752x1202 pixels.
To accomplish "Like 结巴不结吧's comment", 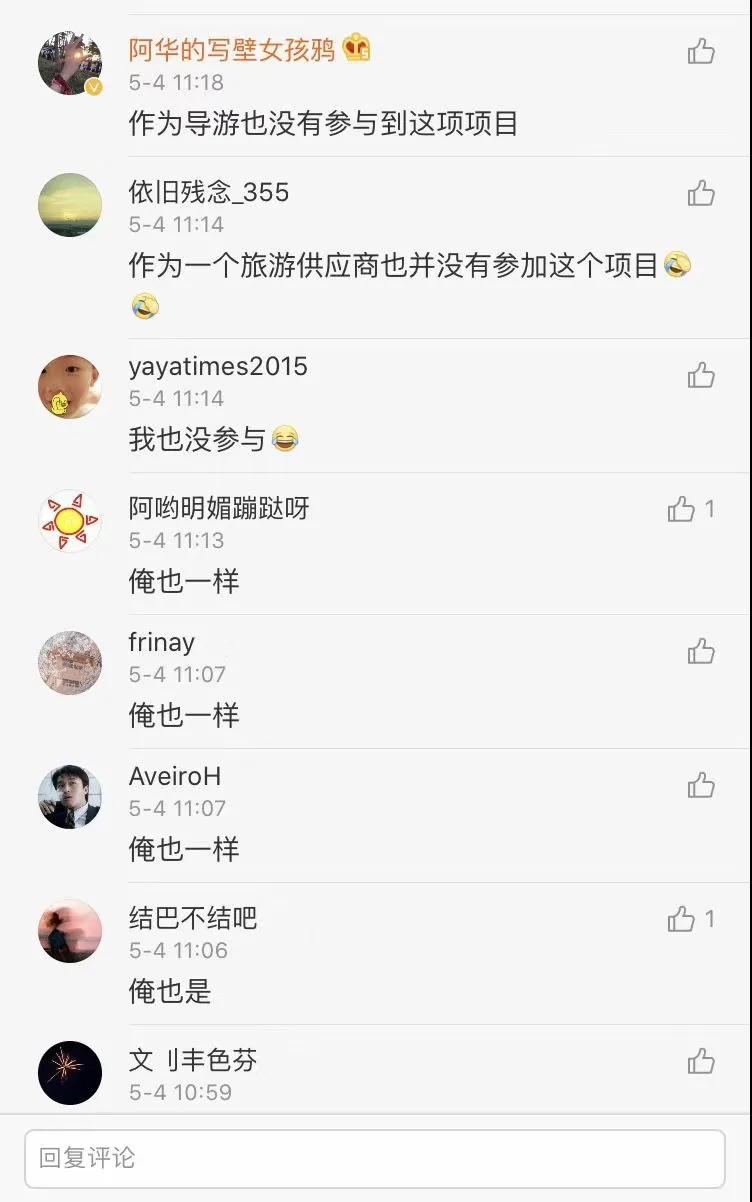I will (x=682, y=919).
